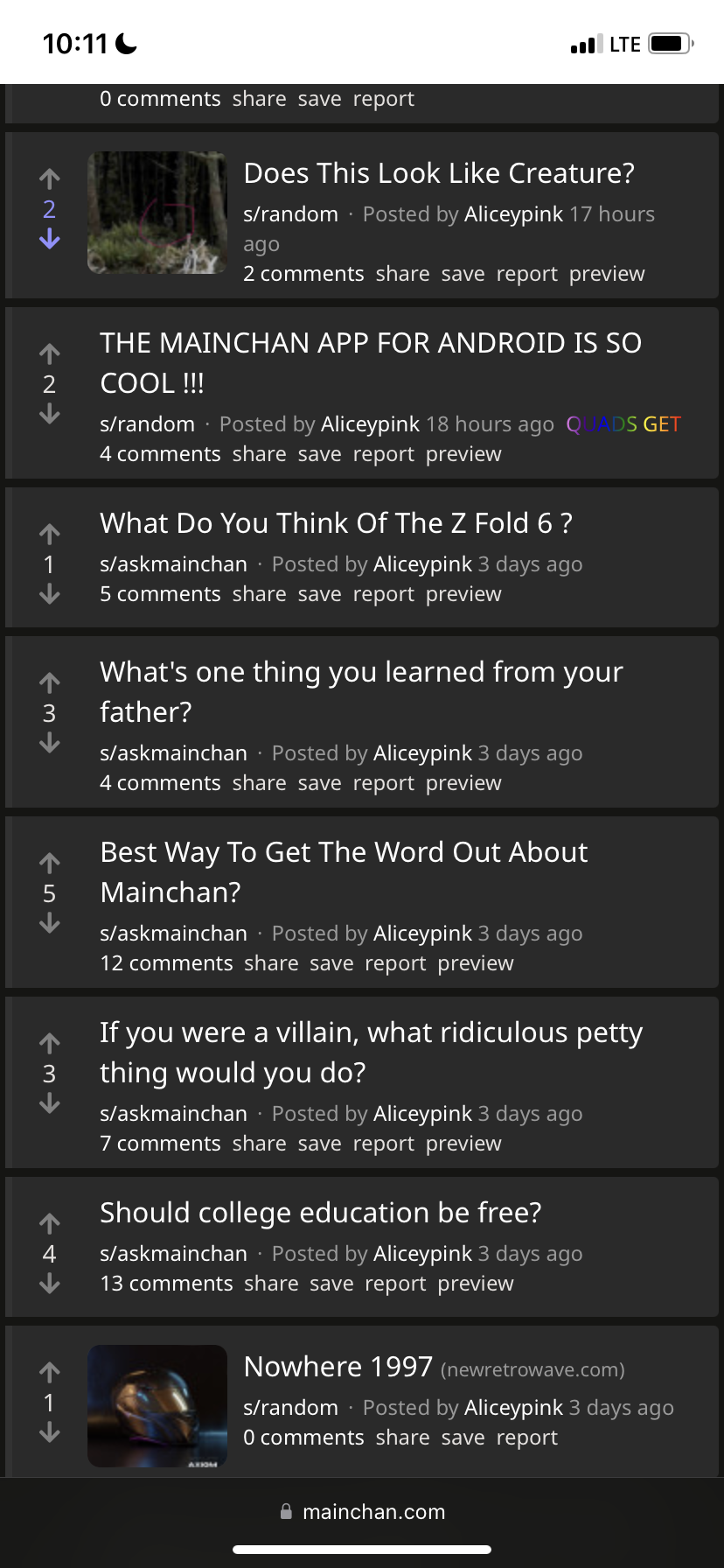Screen dimensions: 724x1568
Task: Downvote the 'Best Way To Get The Word Out' post
Action: [x=50, y=923]
